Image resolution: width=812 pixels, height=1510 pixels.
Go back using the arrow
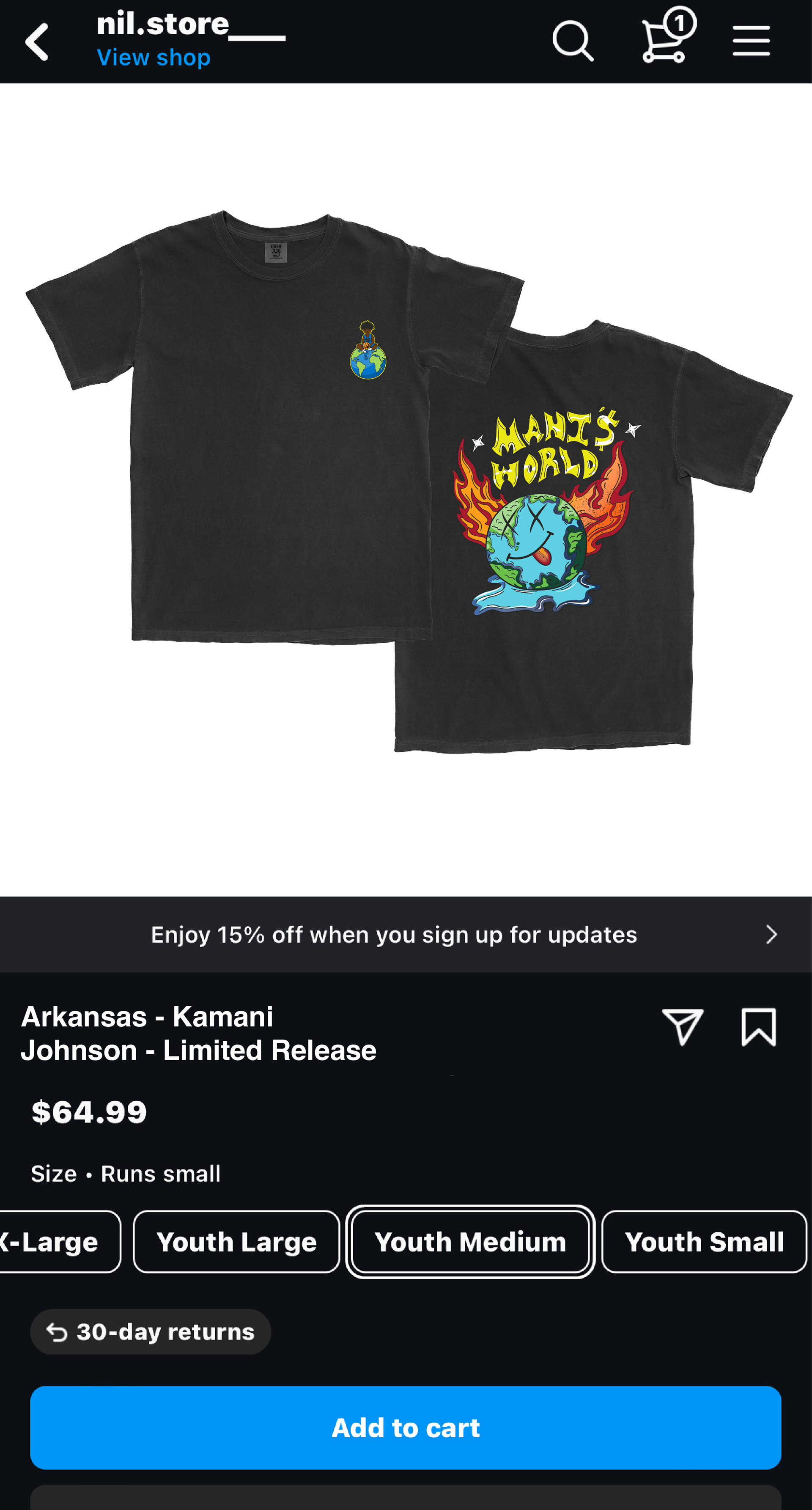click(x=36, y=41)
